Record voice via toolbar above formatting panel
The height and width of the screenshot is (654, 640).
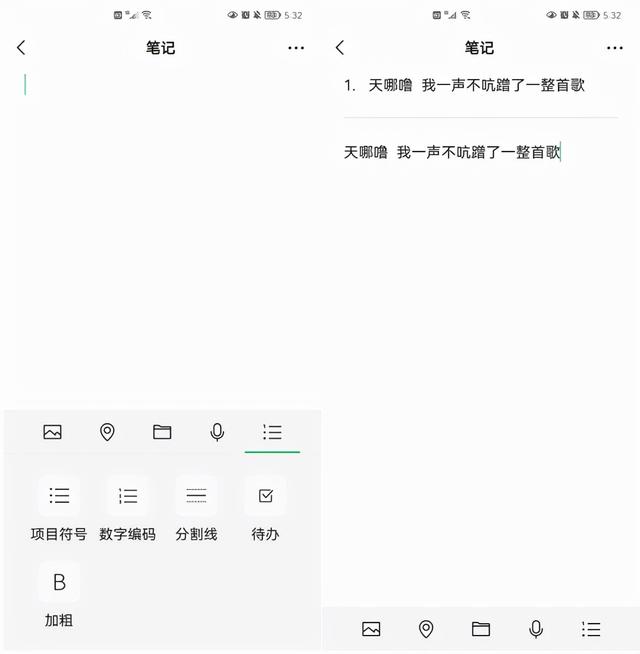(217, 432)
